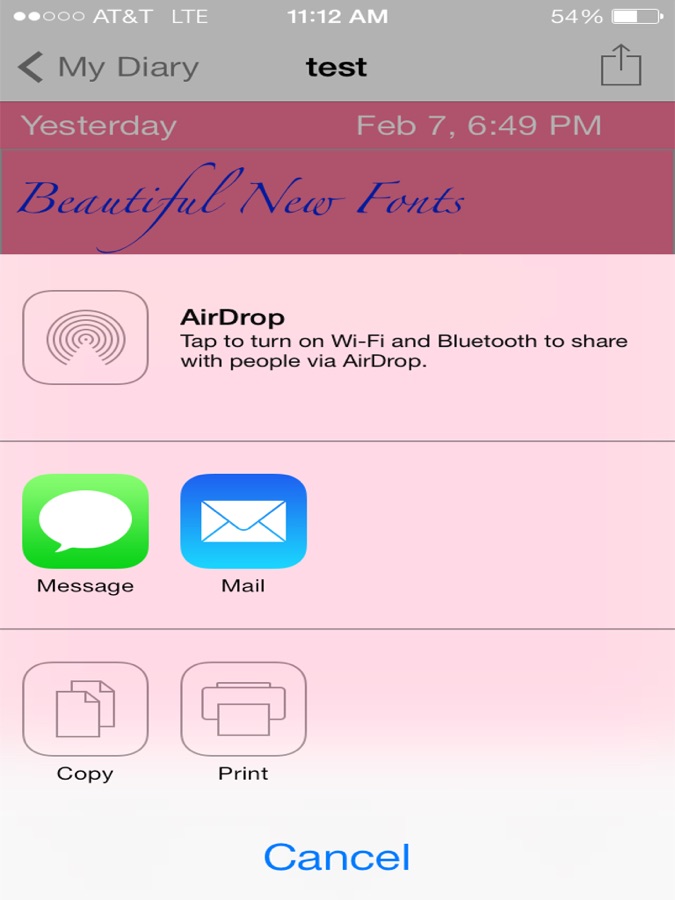Viewport: 675px width, 900px height.
Task: Share the entry via Mail
Action: pos(243,521)
